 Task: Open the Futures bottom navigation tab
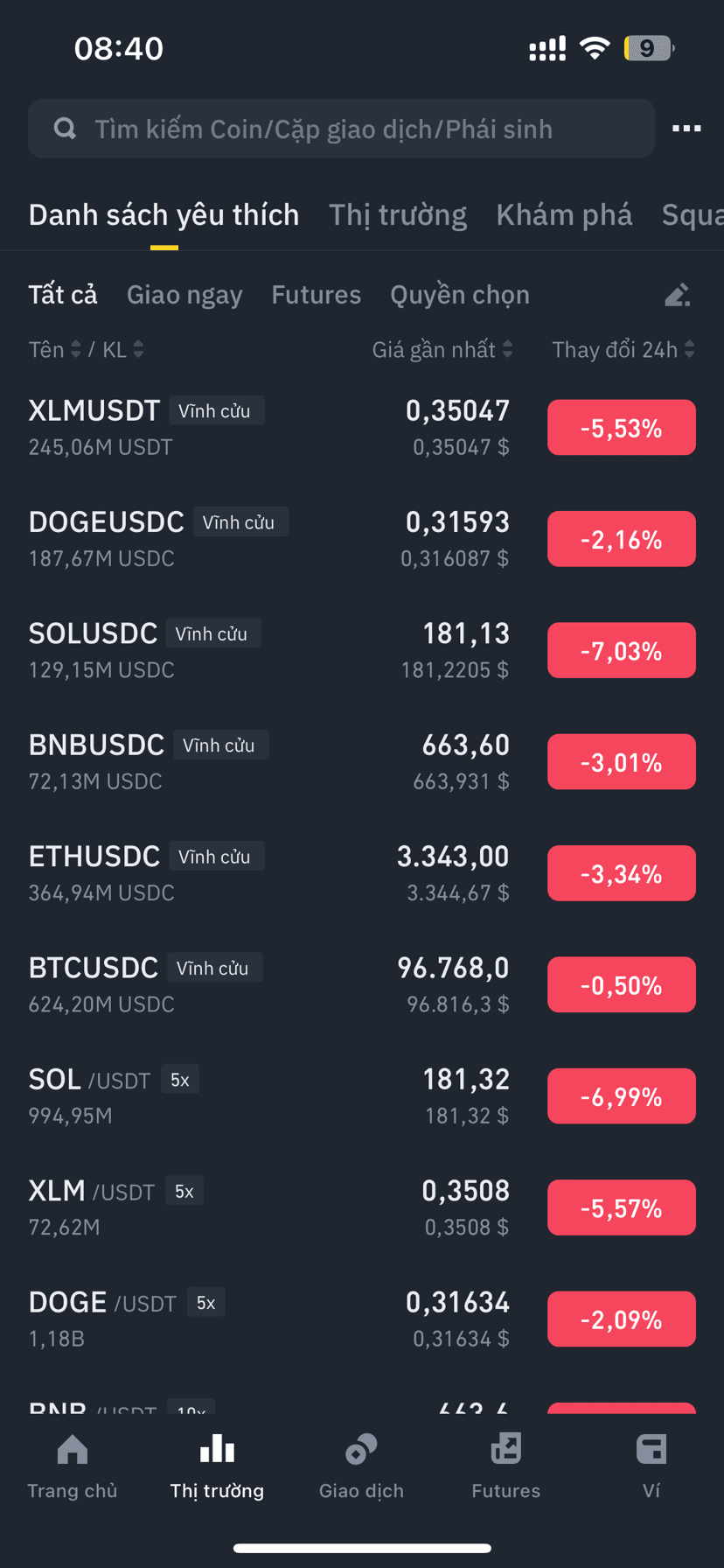tap(505, 1465)
